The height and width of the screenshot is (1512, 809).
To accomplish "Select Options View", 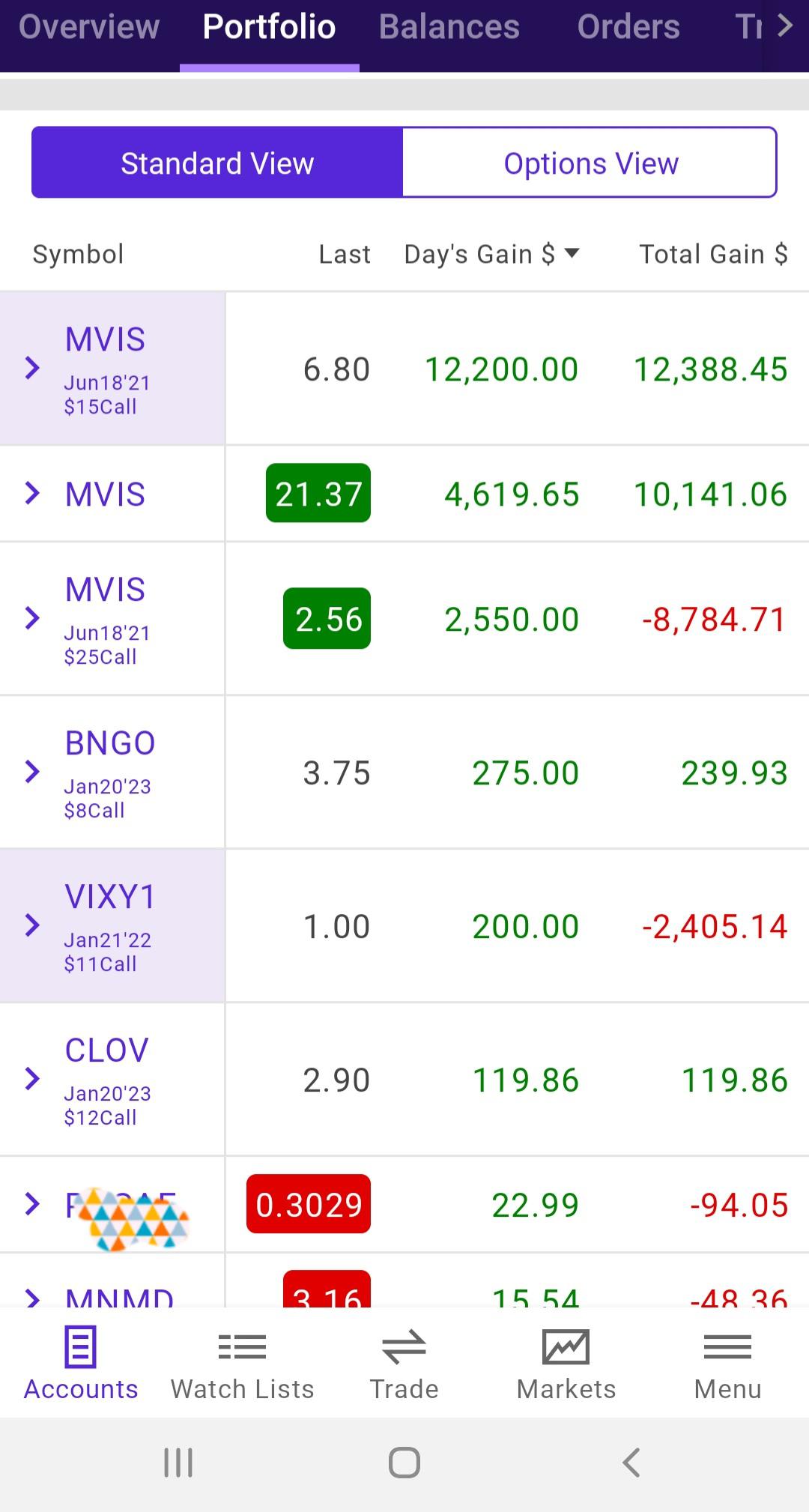I will click(590, 163).
